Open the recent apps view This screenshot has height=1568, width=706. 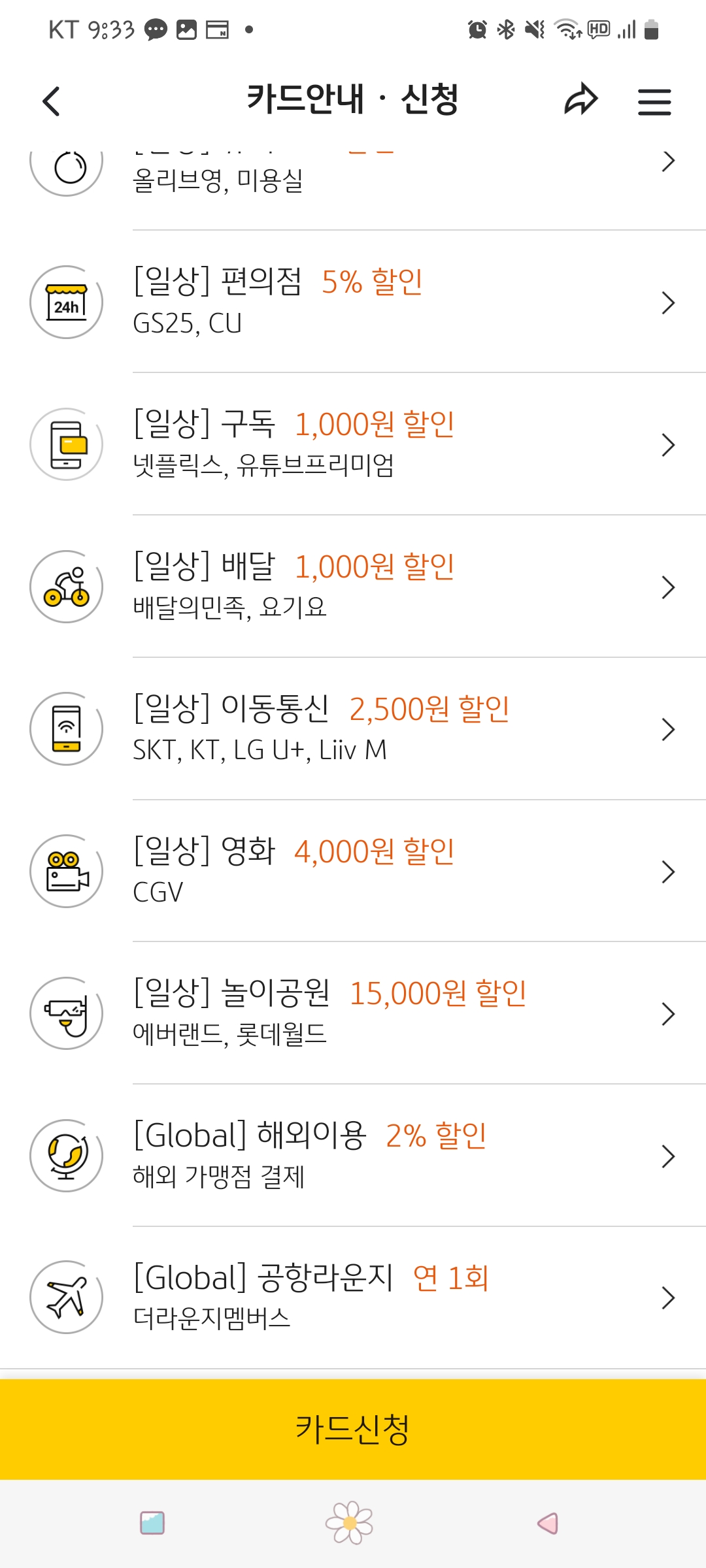pos(152,1523)
